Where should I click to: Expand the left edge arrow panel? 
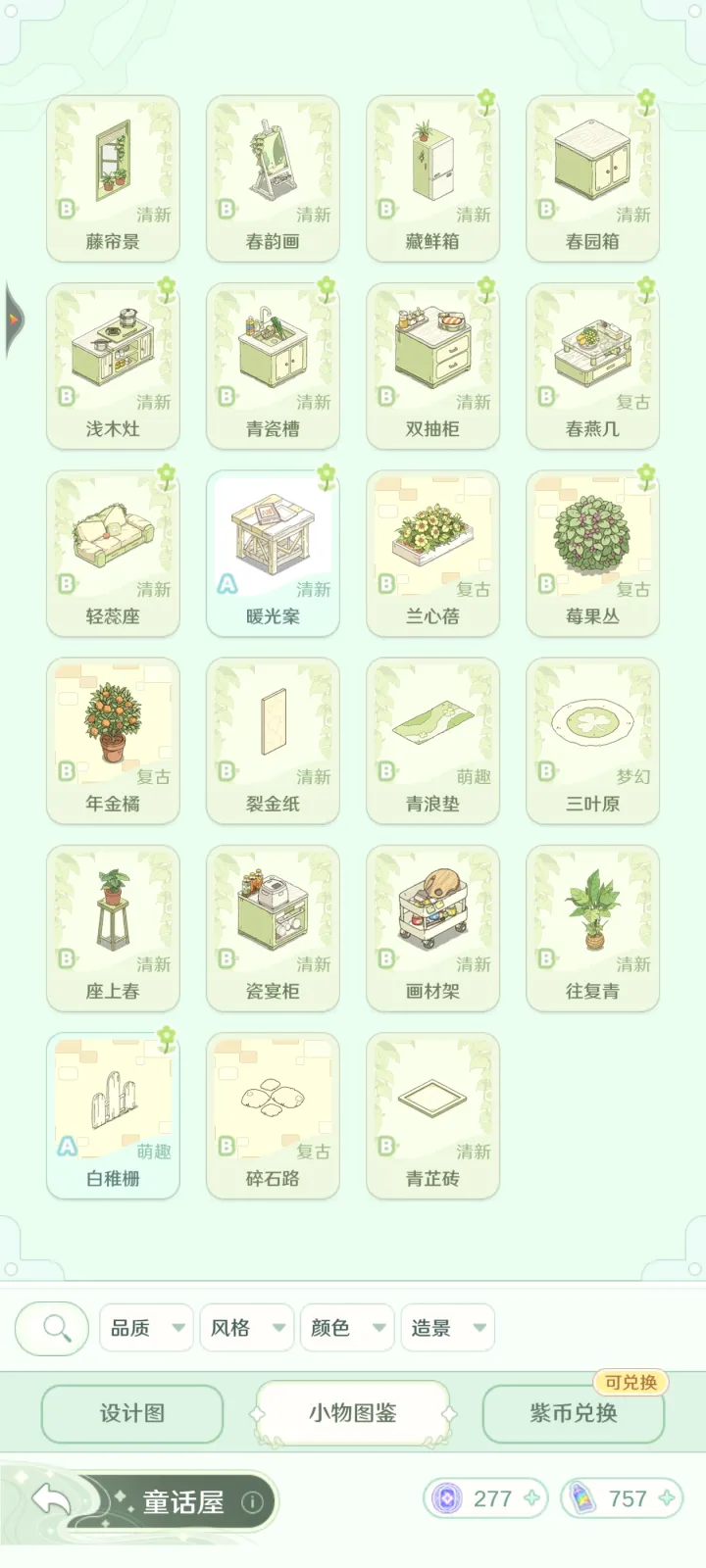click(14, 317)
